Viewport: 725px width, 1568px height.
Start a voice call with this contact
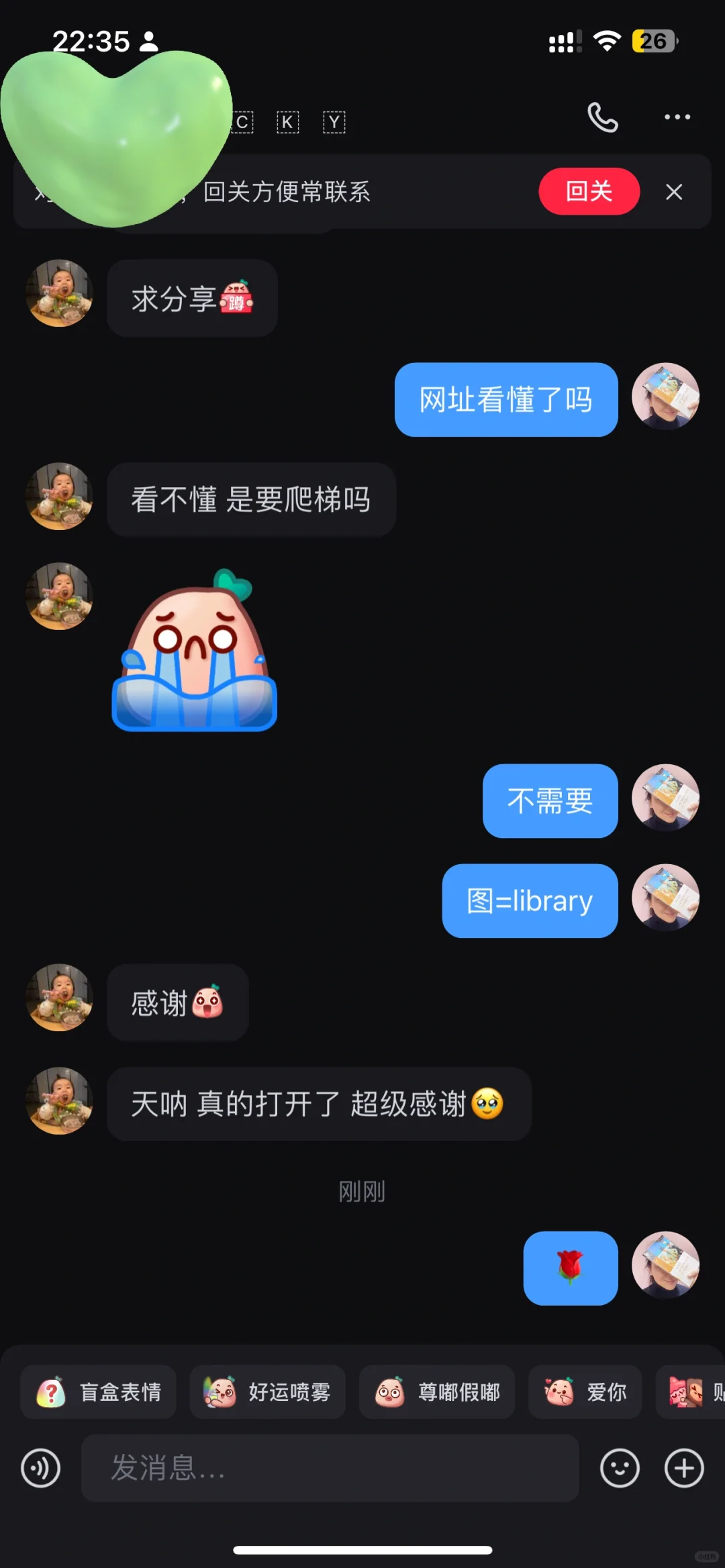(602, 117)
